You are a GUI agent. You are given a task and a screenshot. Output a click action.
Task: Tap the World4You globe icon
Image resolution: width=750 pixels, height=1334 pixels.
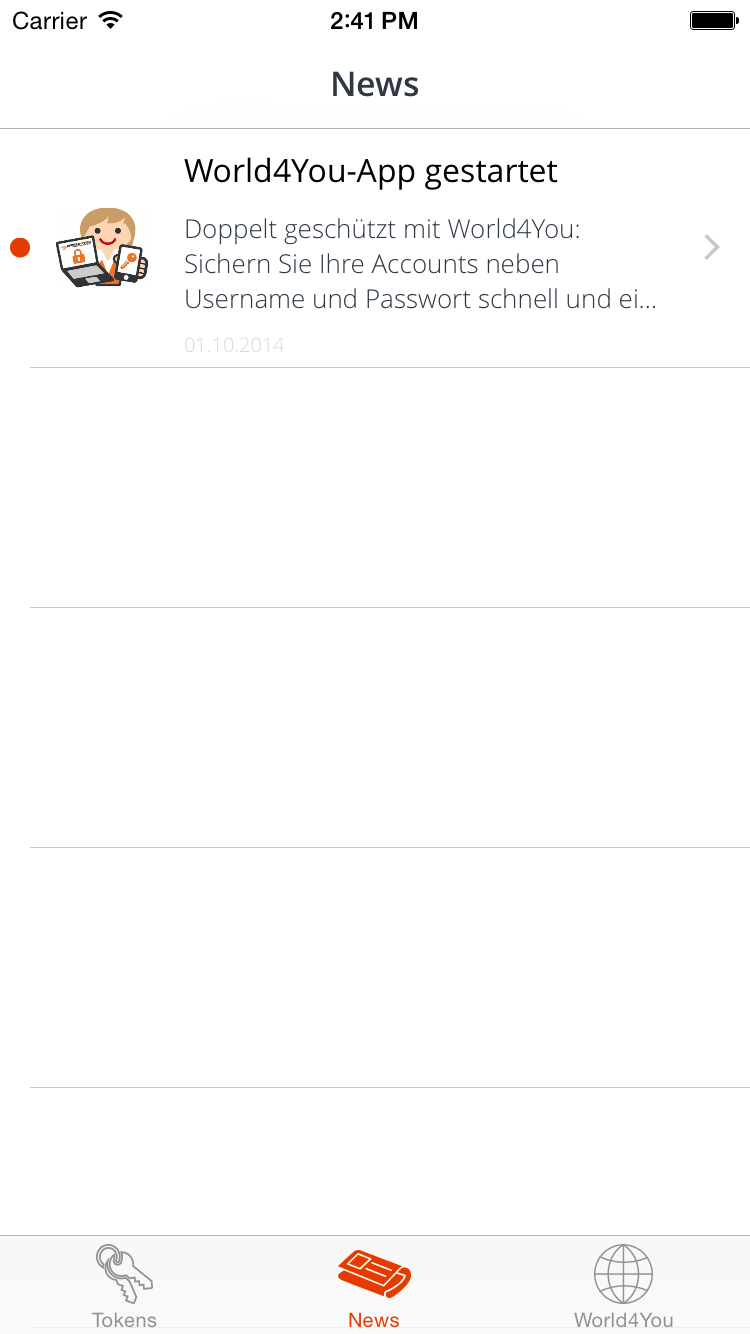[623, 1274]
